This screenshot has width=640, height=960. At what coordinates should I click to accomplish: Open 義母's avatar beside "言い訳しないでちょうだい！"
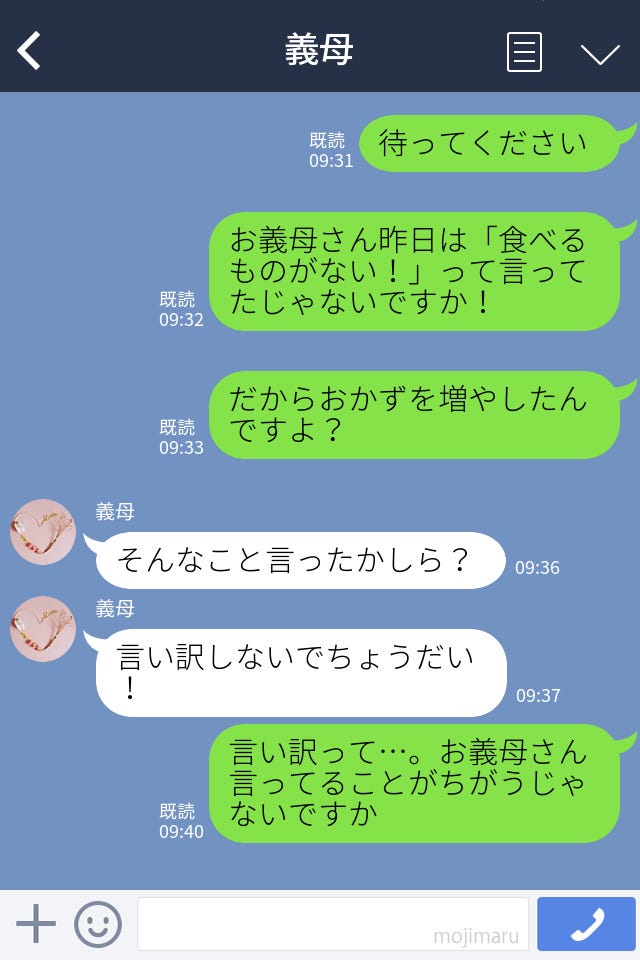[43, 629]
